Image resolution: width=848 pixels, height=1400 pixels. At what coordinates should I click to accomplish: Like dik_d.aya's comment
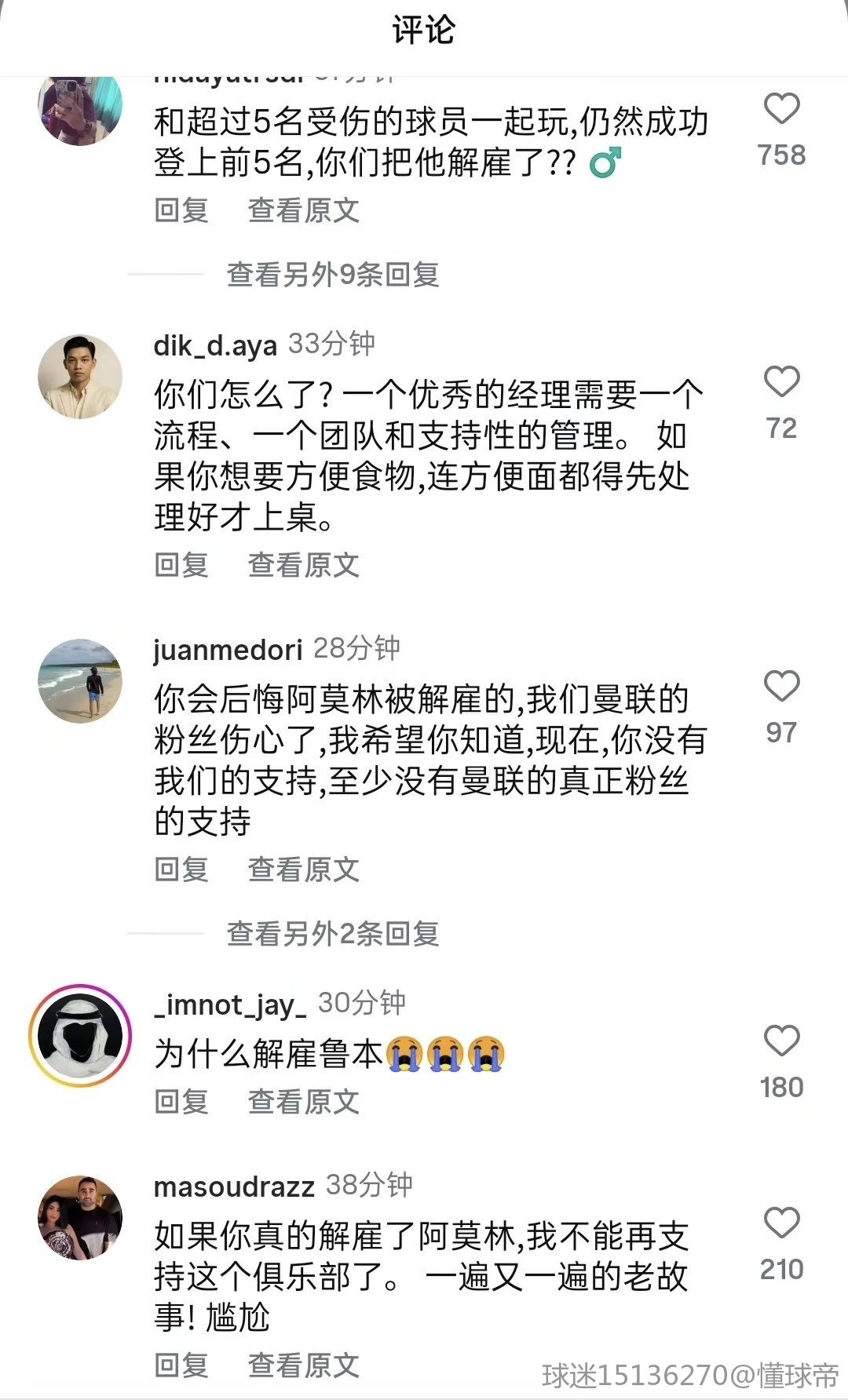coord(781,382)
